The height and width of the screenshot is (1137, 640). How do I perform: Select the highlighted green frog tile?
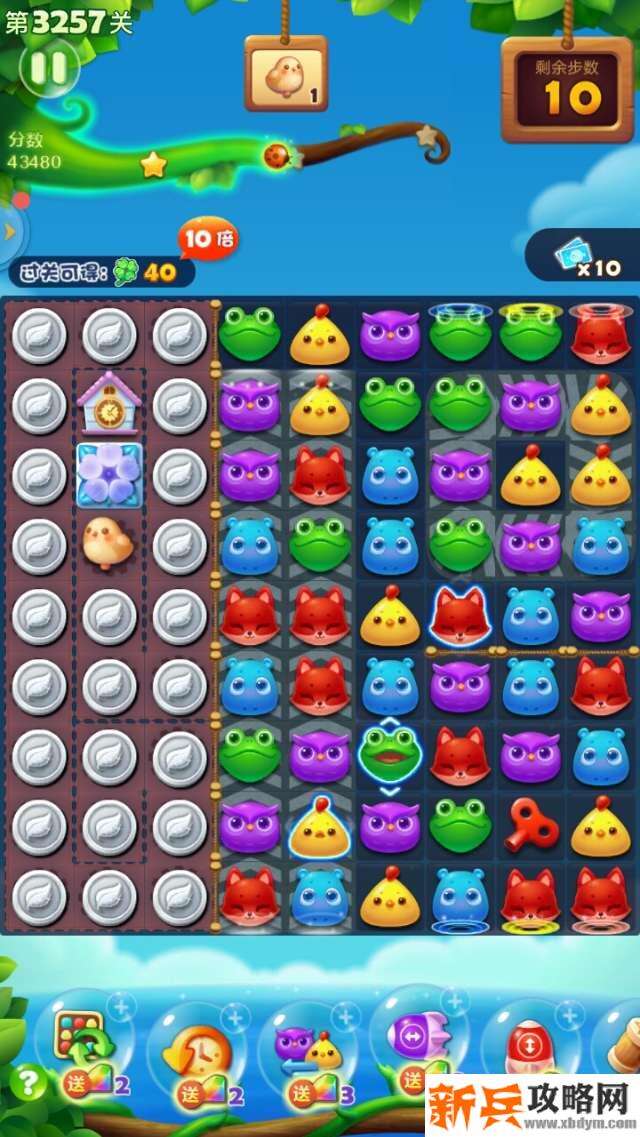390,756
